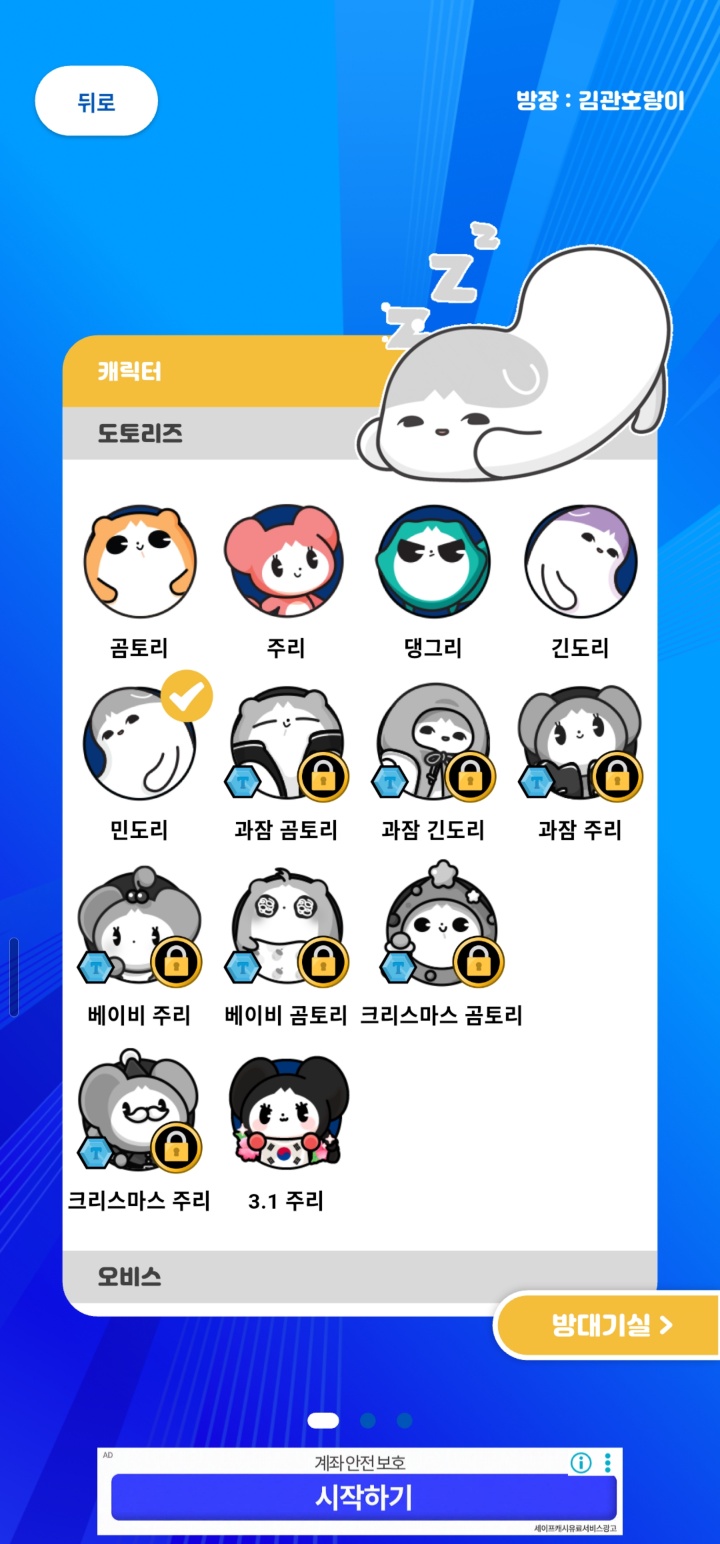Screen dimensions: 720x1544
Task: Pick the 댕그리 character
Action: (x=433, y=562)
